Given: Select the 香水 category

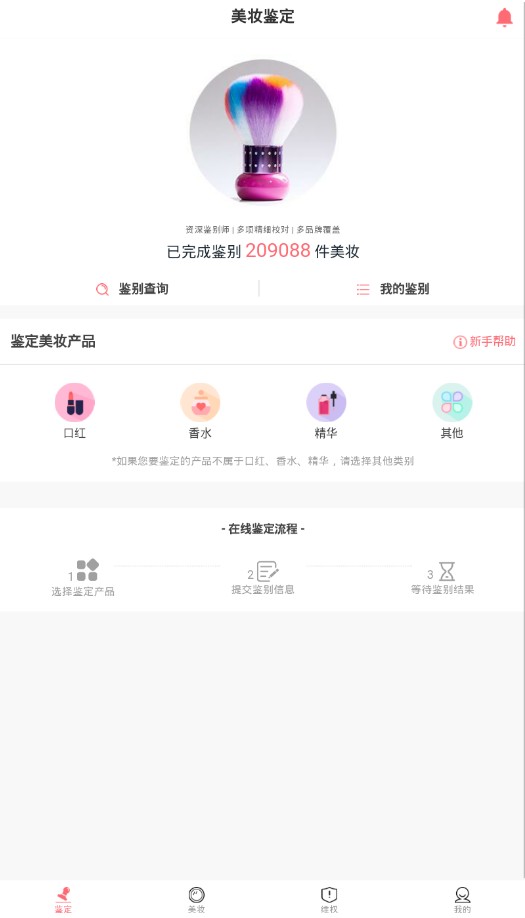Looking at the screenshot, I should click(x=200, y=411).
